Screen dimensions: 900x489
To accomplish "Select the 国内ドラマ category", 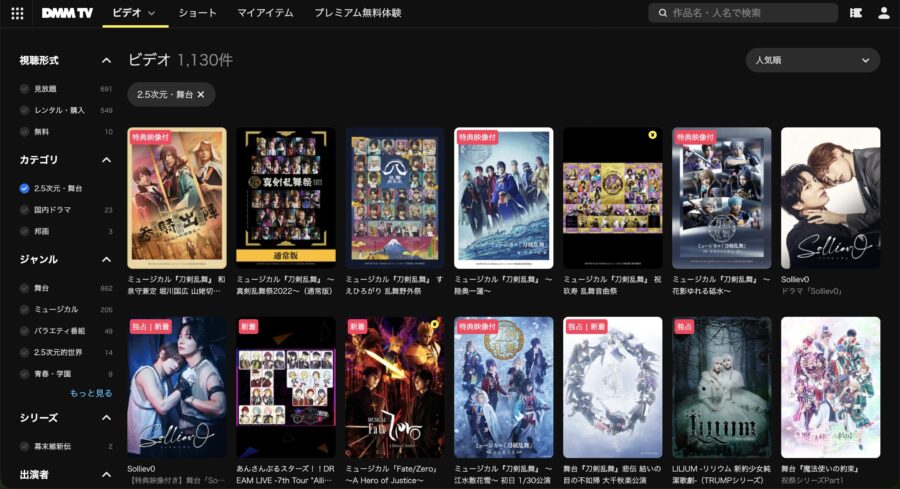I will click(24, 210).
